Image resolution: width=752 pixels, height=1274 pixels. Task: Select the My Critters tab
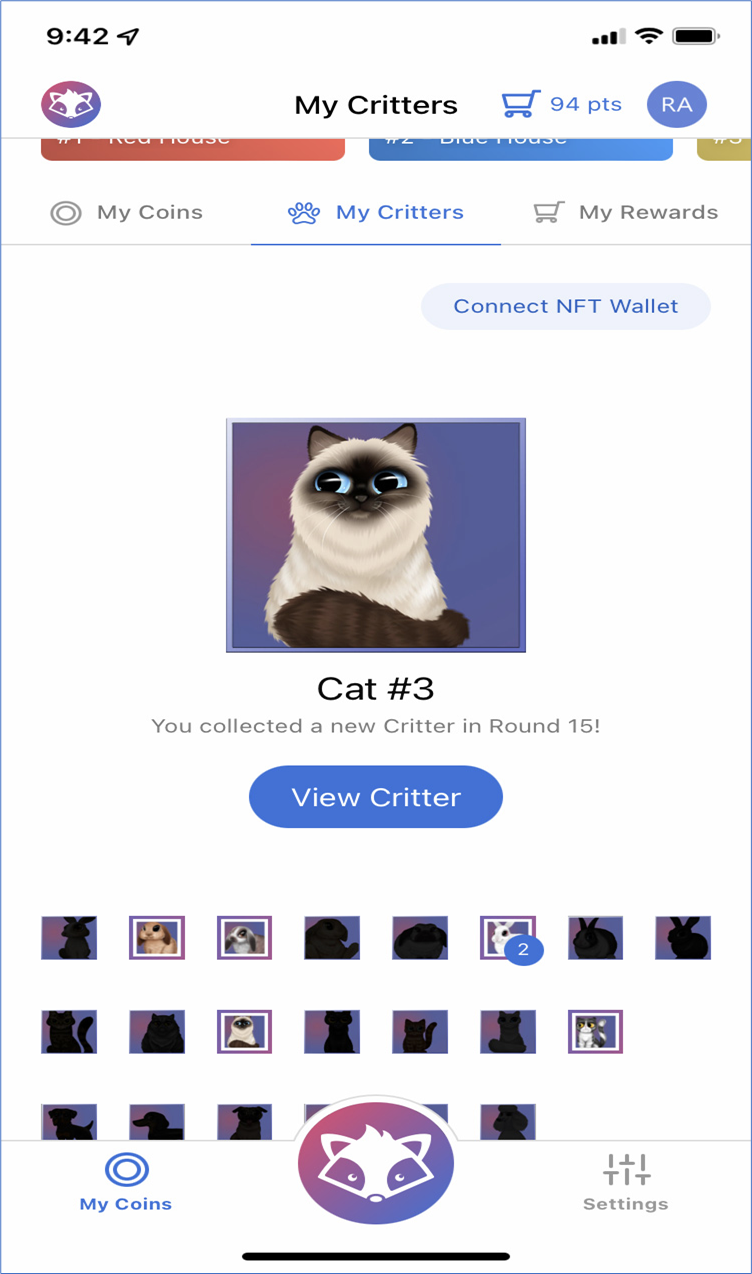[376, 212]
